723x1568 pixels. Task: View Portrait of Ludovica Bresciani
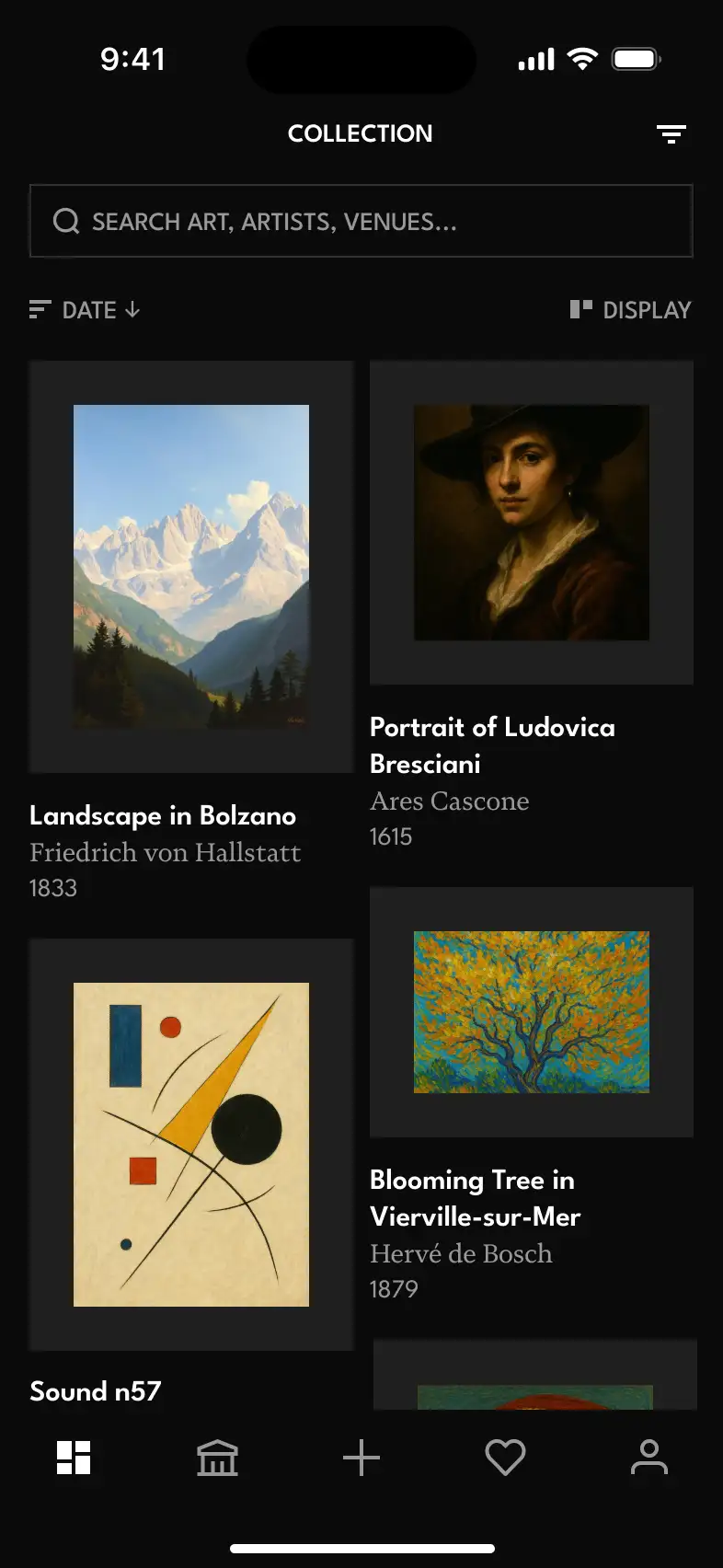coord(532,523)
